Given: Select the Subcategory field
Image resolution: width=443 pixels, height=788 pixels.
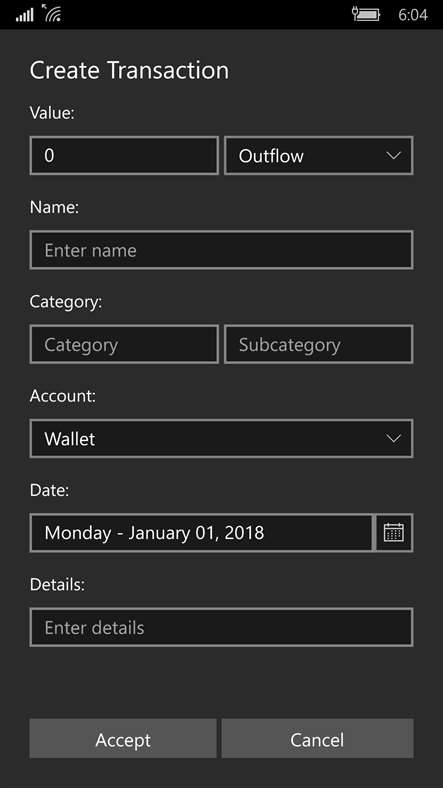Looking at the screenshot, I should [x=318, y=344].
